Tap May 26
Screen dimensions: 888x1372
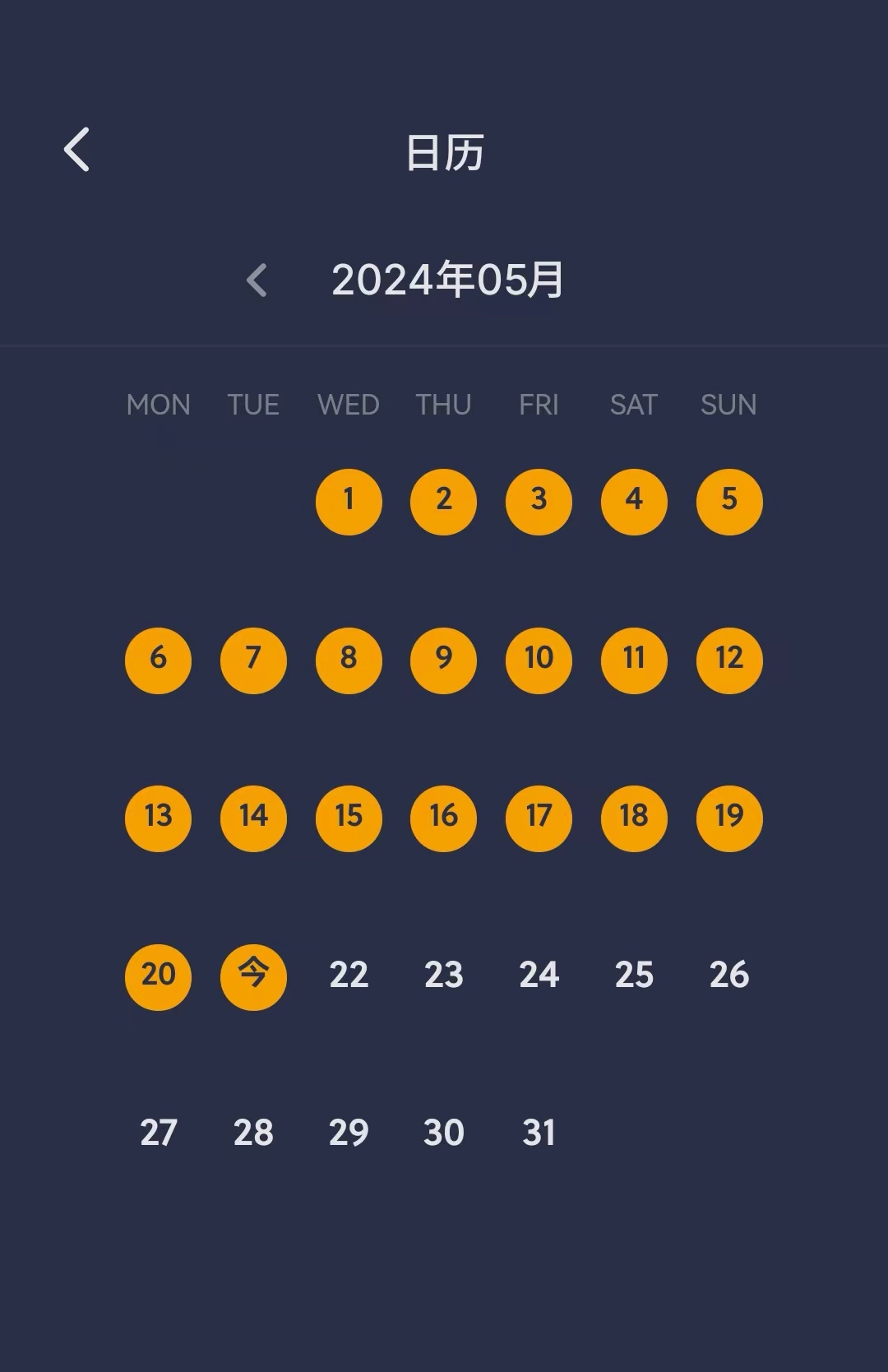pyautogui.click(x=728, y=976)
